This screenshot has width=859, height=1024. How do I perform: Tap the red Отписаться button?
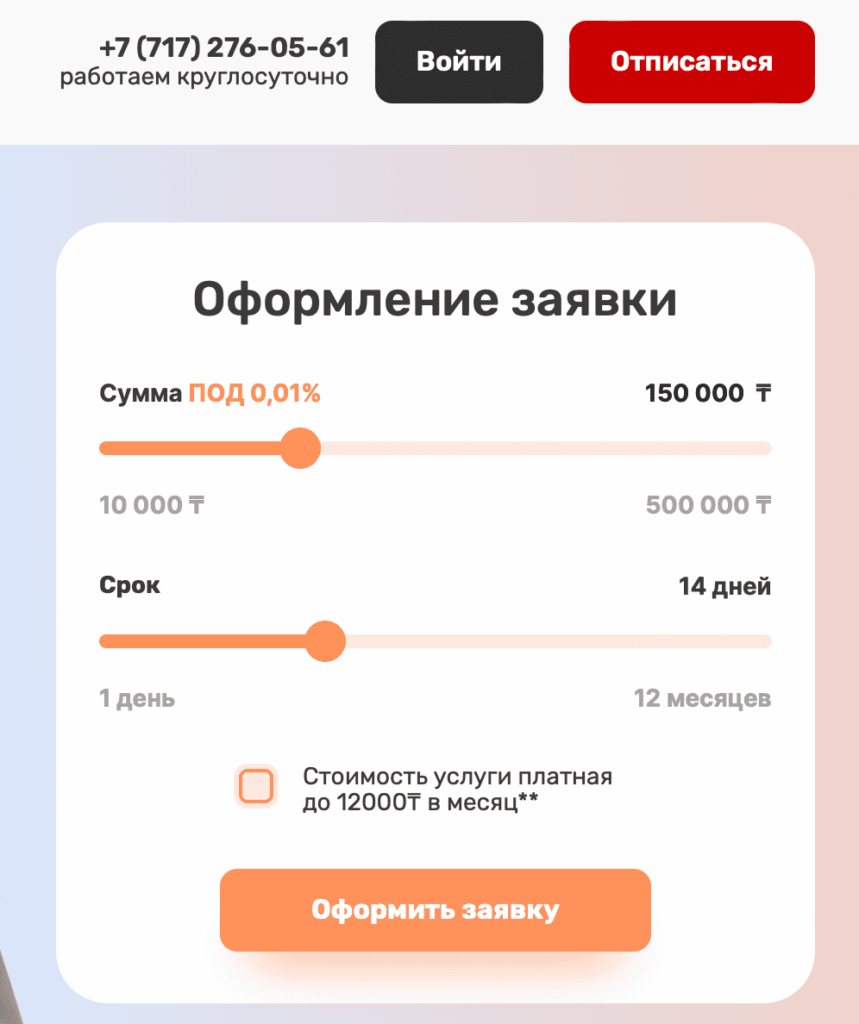pyautogui.click(x=691, y=62)
